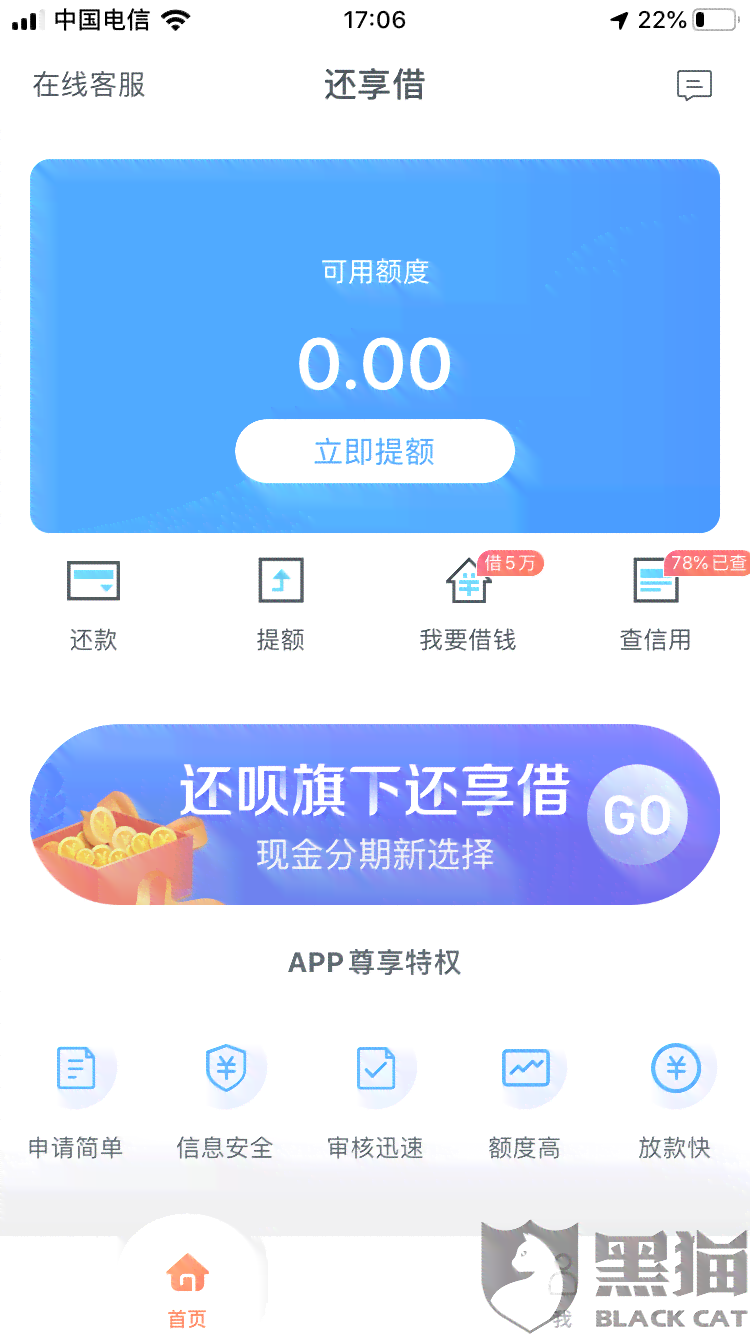Switch to the 首页 tab

[187, 1290]
